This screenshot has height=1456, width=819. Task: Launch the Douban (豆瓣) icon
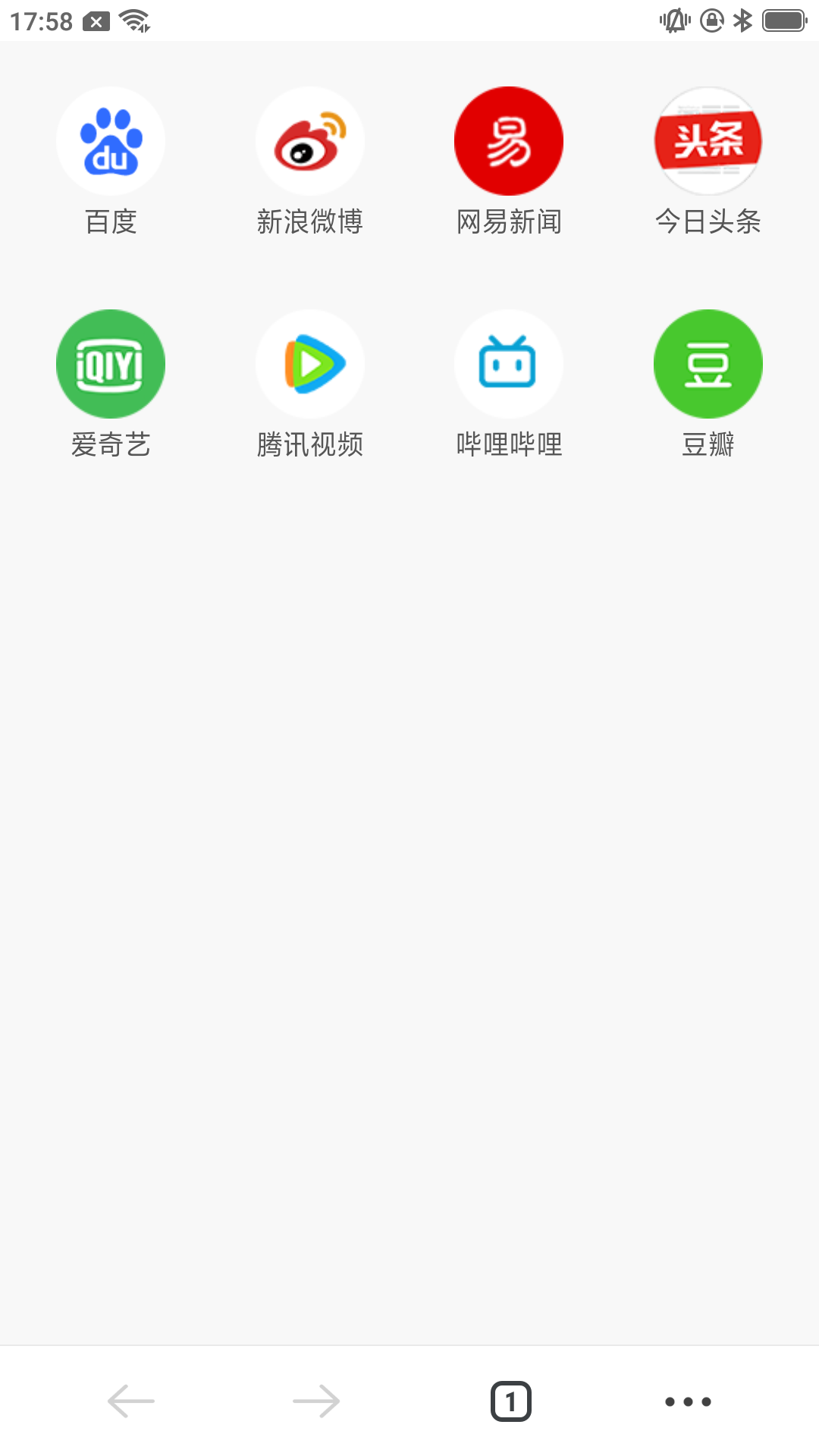(x=708, y=364)
